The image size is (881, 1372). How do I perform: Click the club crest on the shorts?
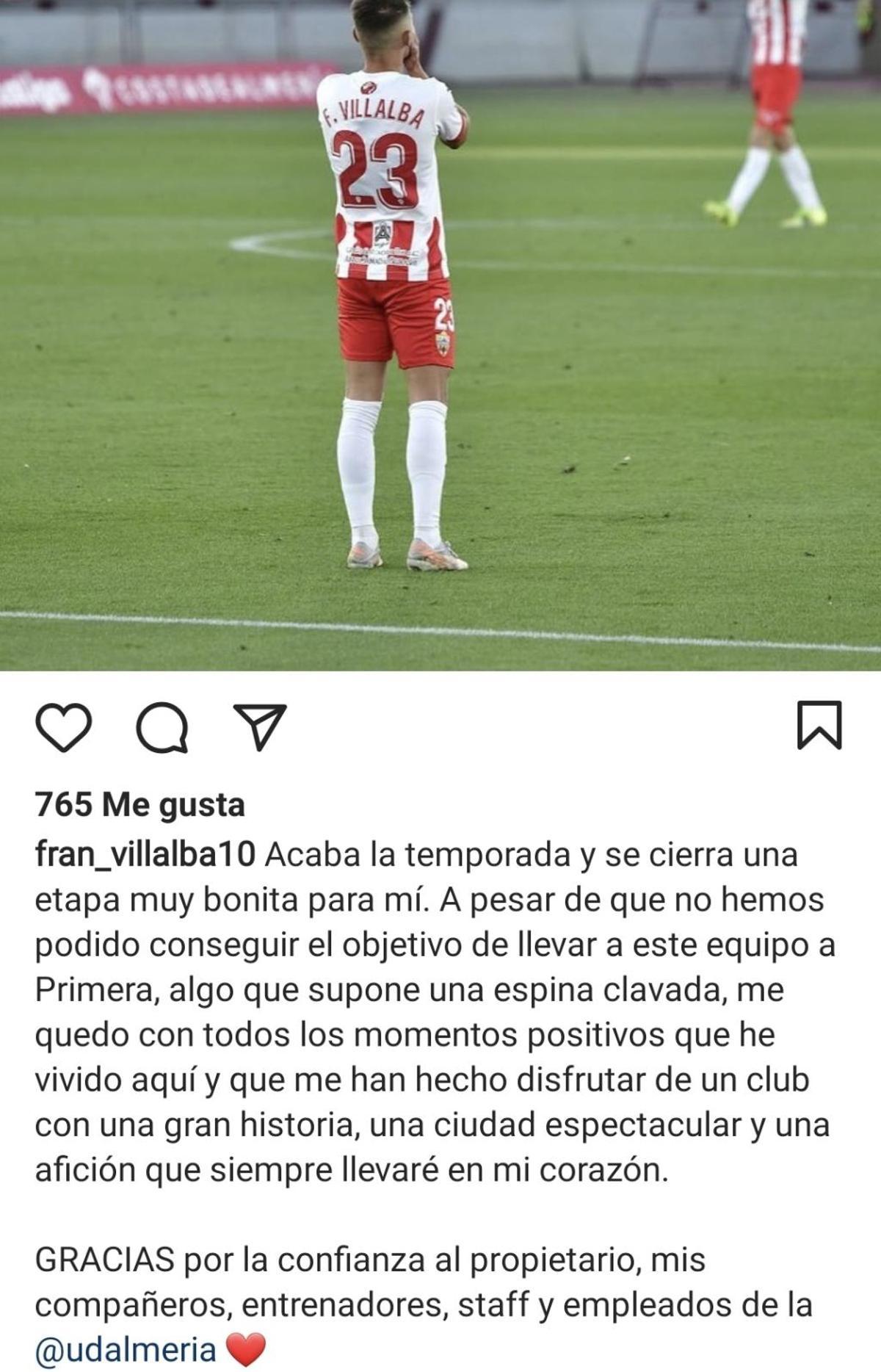point(443,342)
